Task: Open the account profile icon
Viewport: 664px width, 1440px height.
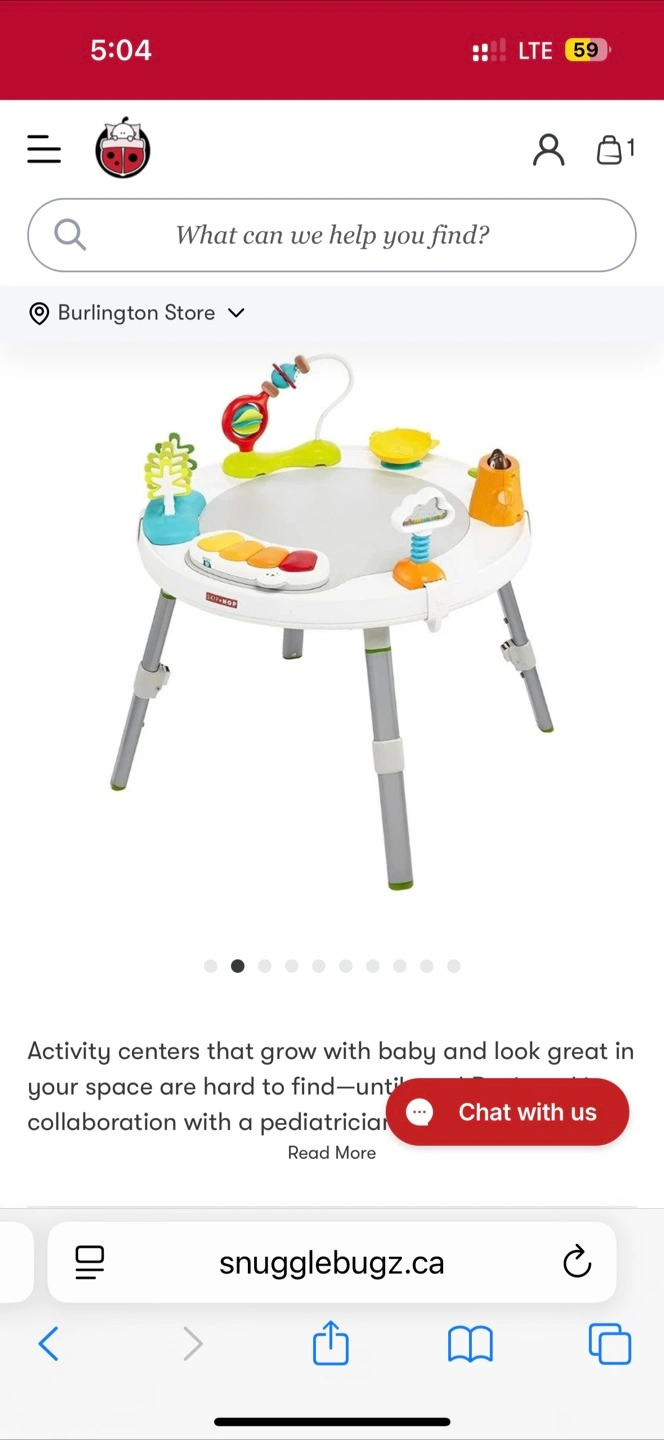Action: tap(548, 150)
